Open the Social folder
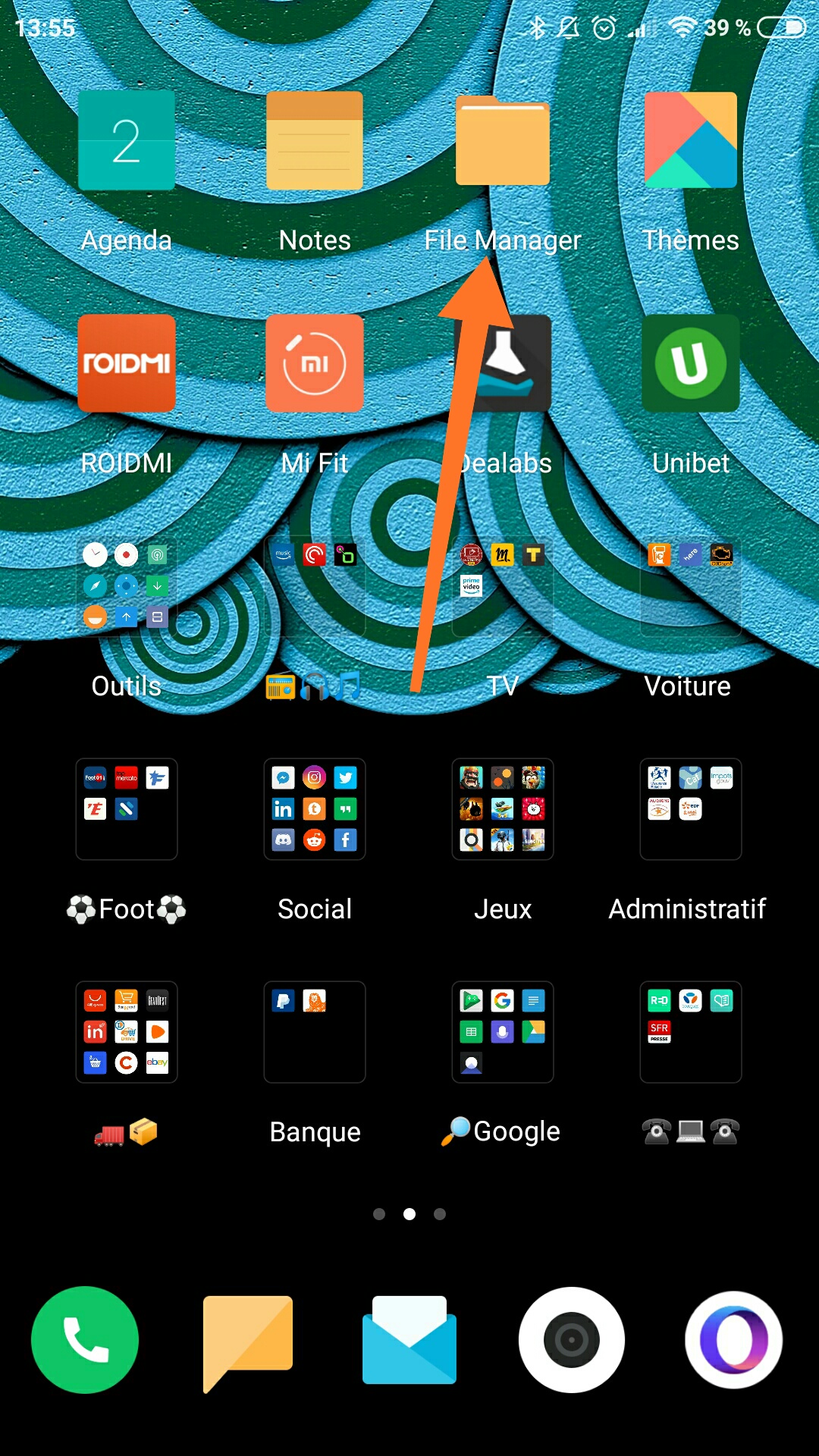Image resolution: width=819 pixels, height=1456 pixels. (315, 809)
